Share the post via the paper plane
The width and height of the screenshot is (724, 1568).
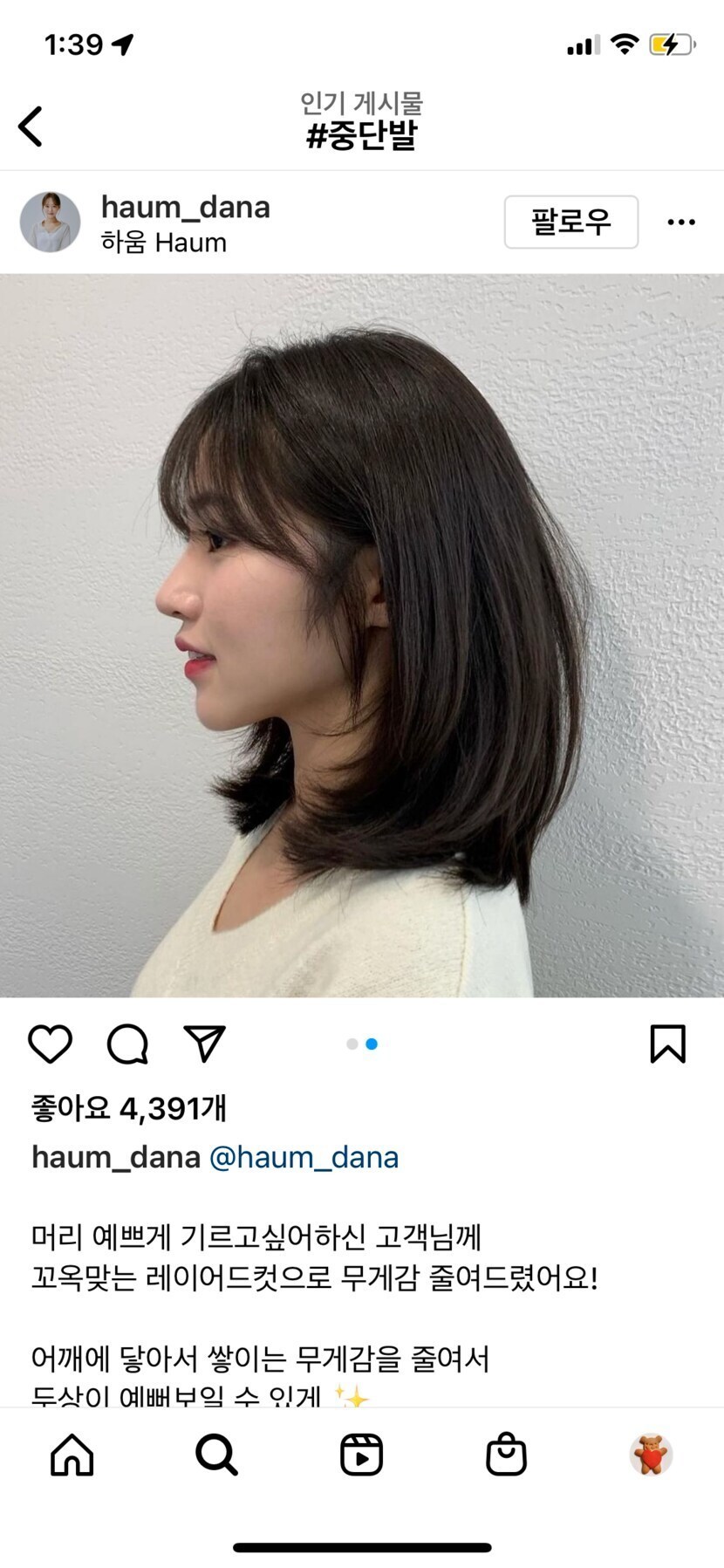tap(205, 1044)
